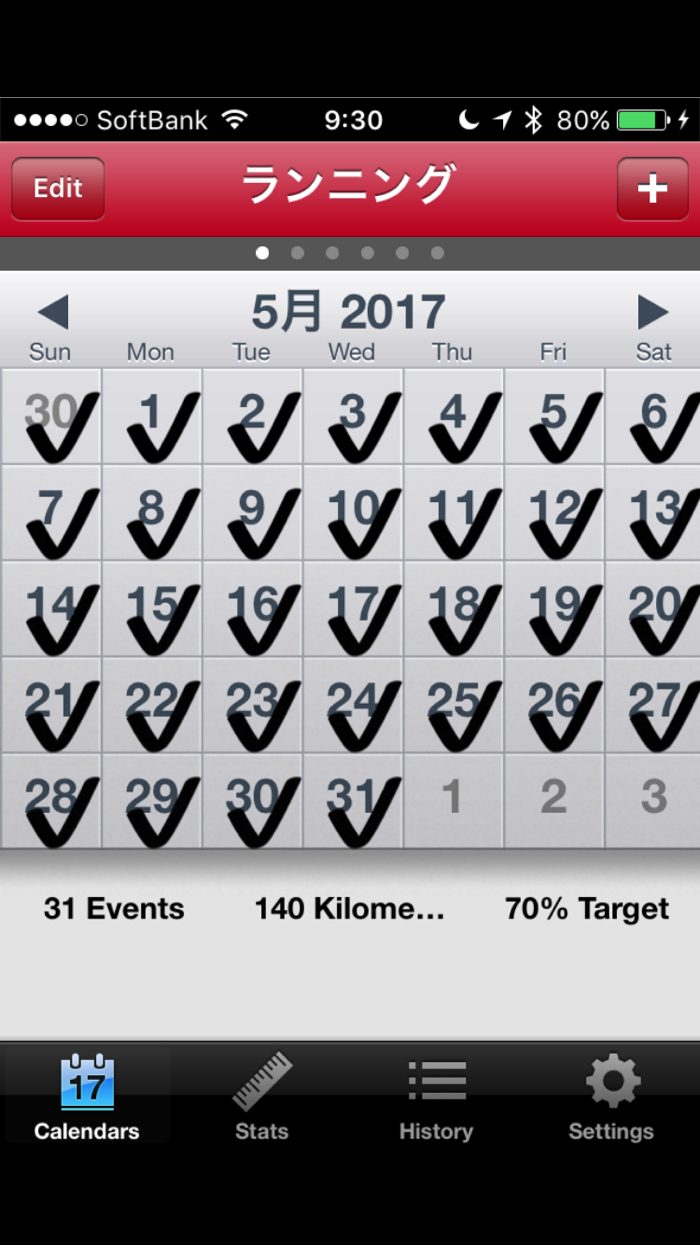Uncheck May 18 on the calendar

[454, 609]
